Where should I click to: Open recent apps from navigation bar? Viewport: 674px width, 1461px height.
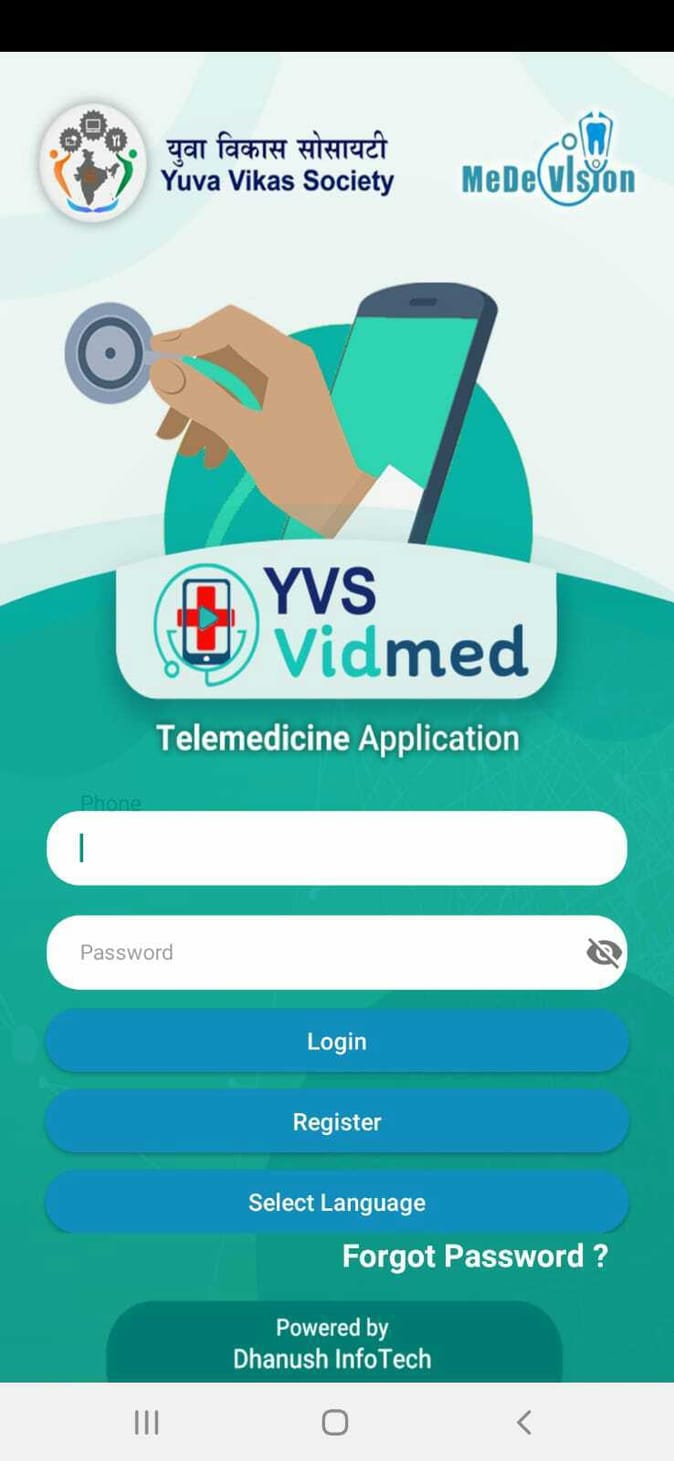pos(147,1422)
